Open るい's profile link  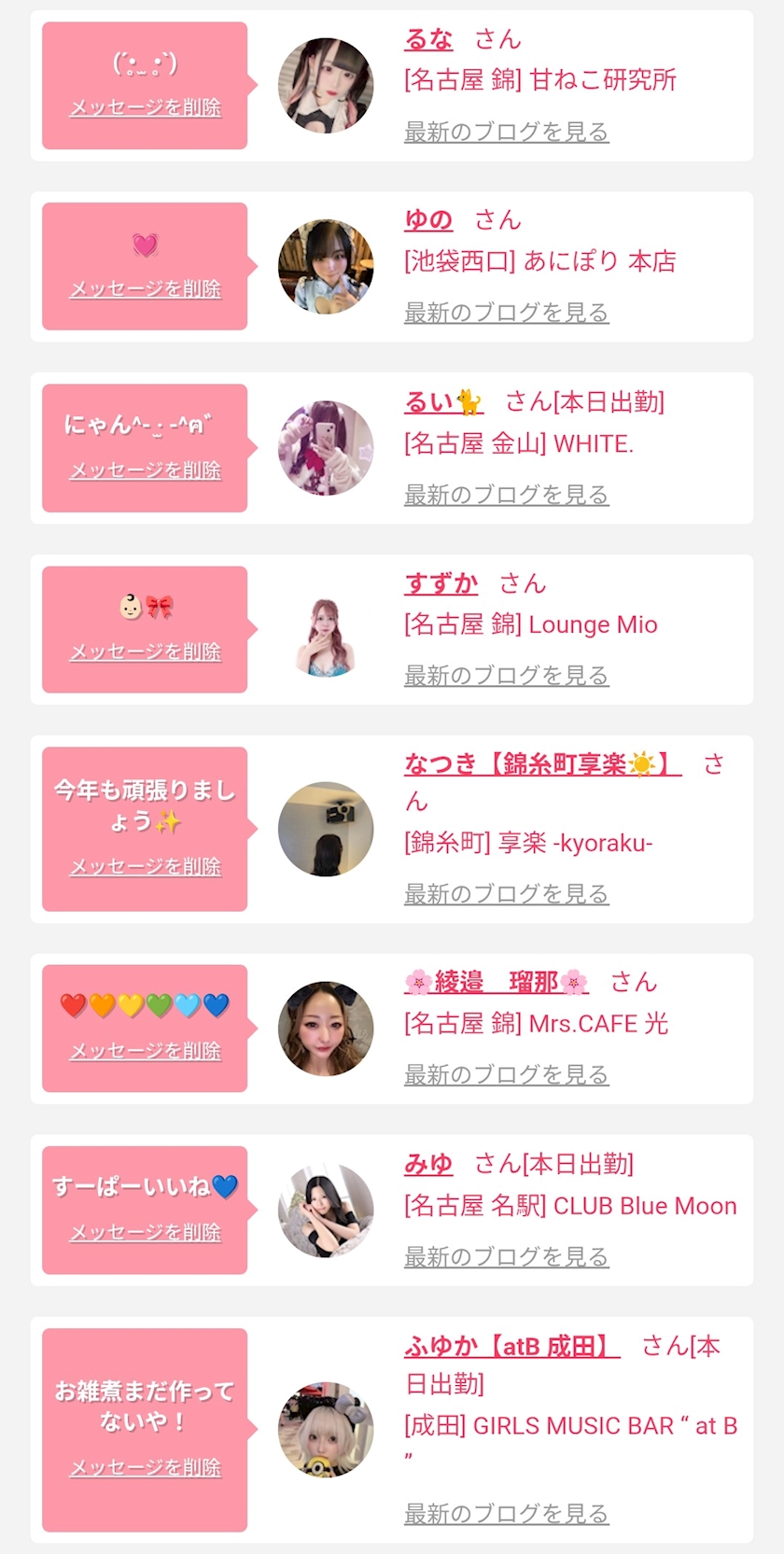[443, 402]
